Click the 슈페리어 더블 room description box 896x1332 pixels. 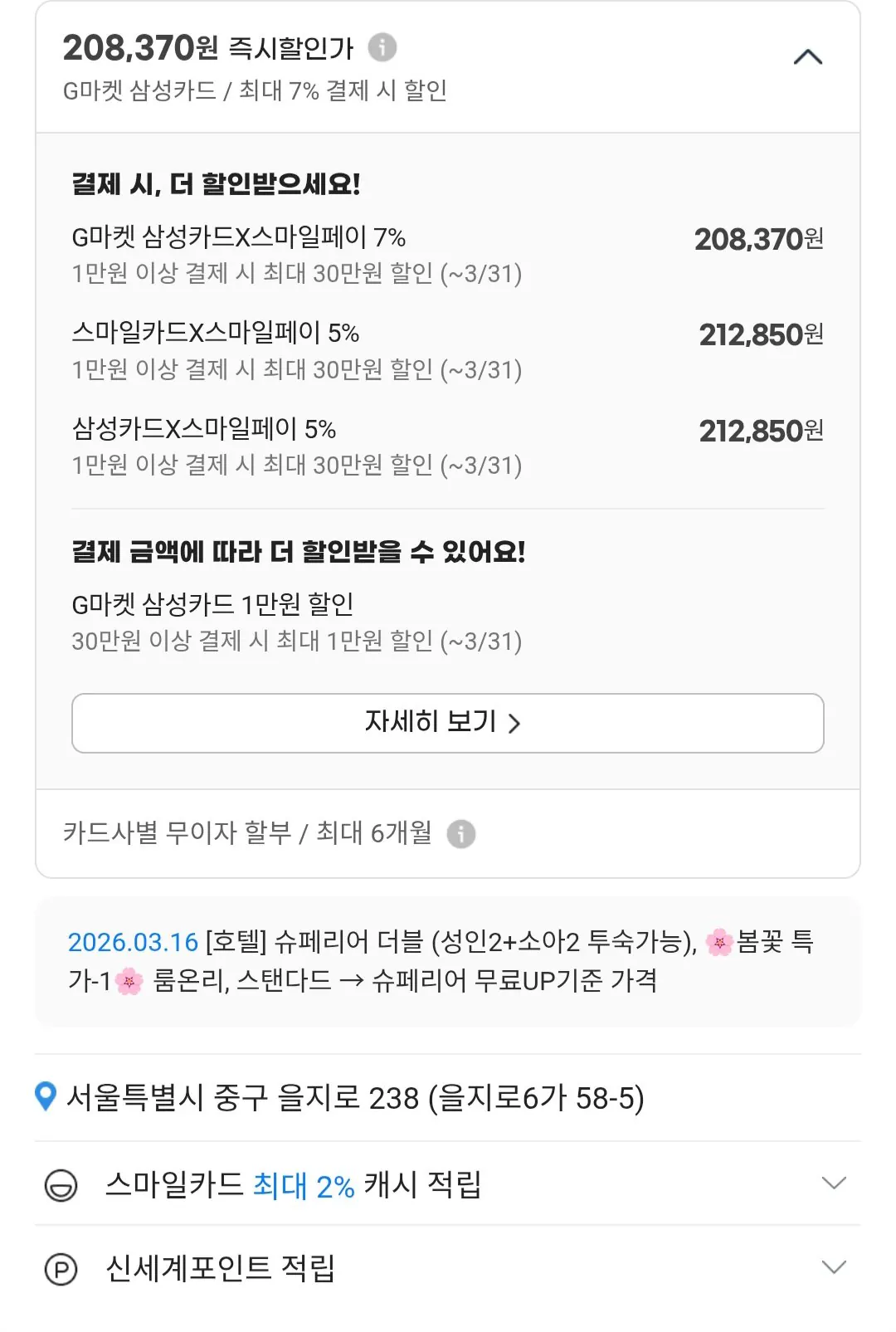(448, 967)
